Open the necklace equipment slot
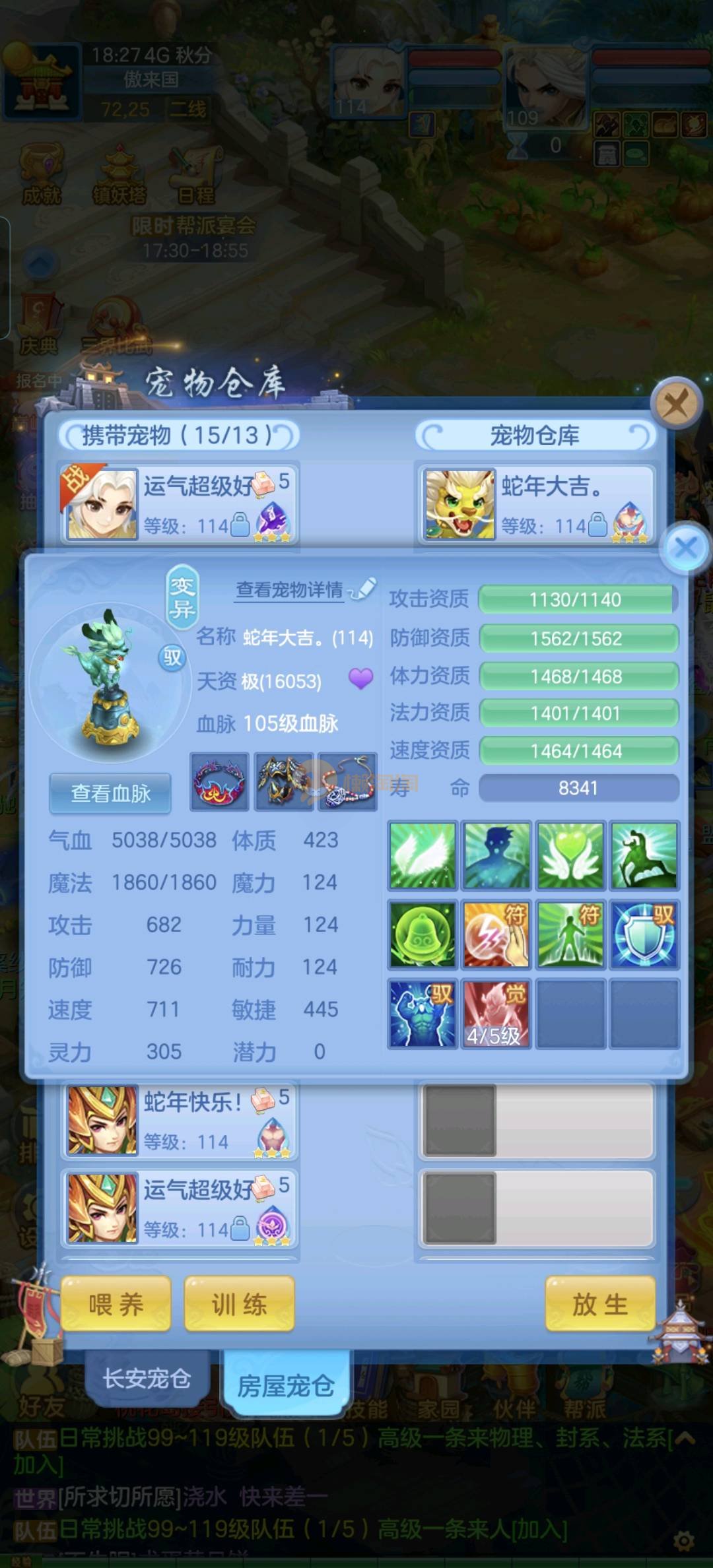This screenshot has height=1568, width=713. 348,782
